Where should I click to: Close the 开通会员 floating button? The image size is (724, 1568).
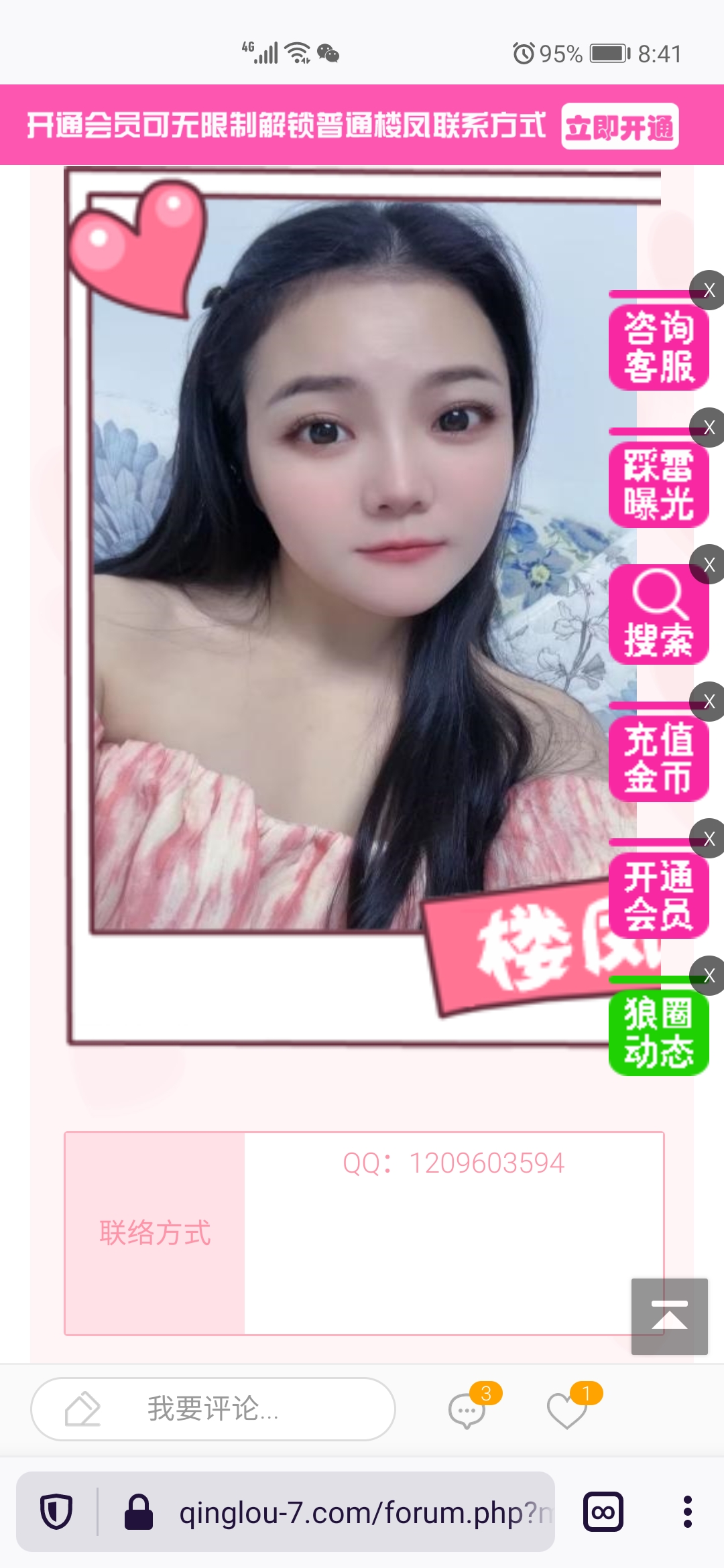[x=709, y=839]
